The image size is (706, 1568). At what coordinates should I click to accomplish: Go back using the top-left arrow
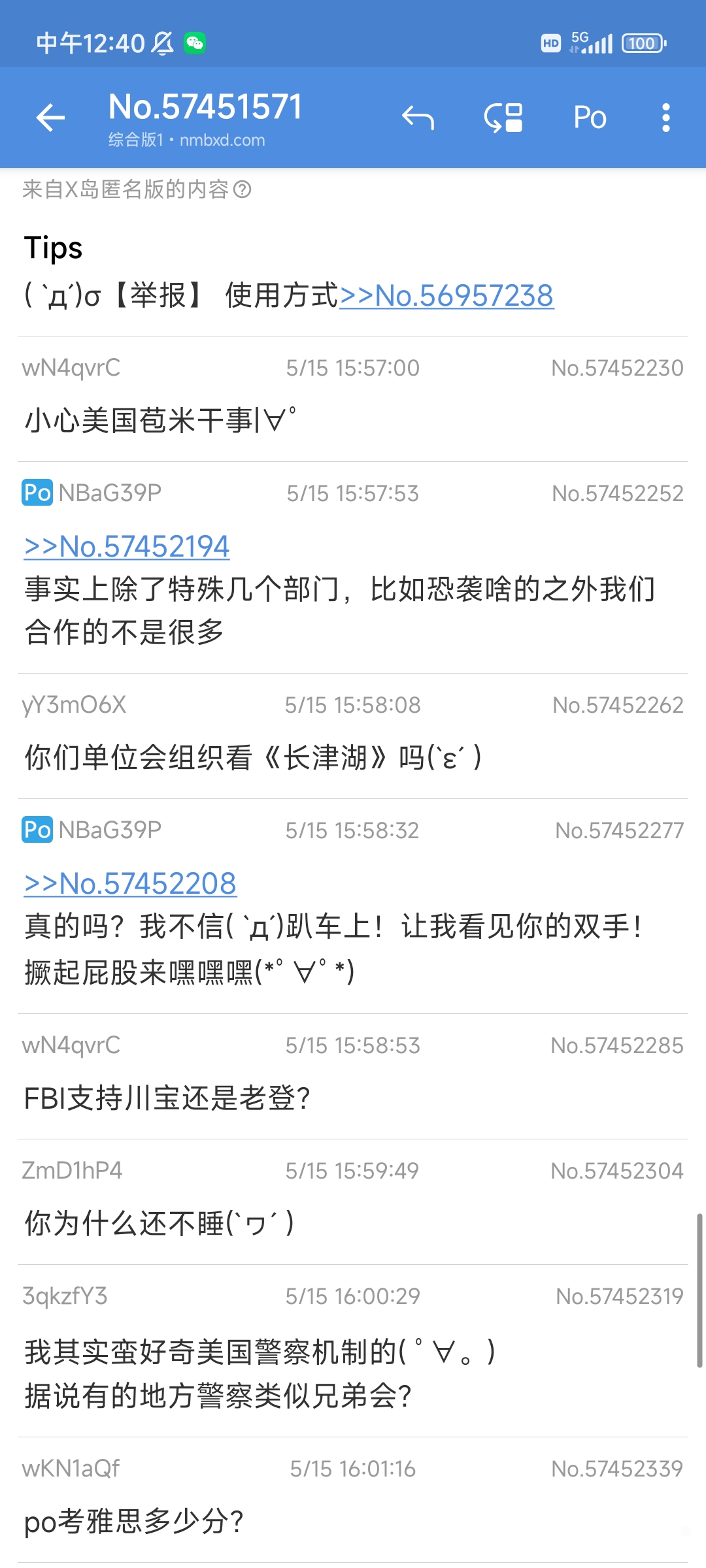point(50,118)
